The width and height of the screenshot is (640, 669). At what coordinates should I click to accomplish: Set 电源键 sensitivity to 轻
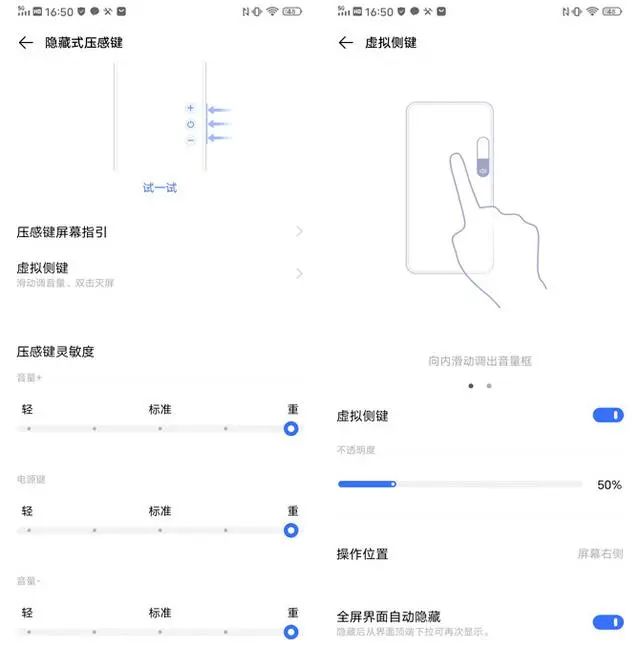coord(29,530)
